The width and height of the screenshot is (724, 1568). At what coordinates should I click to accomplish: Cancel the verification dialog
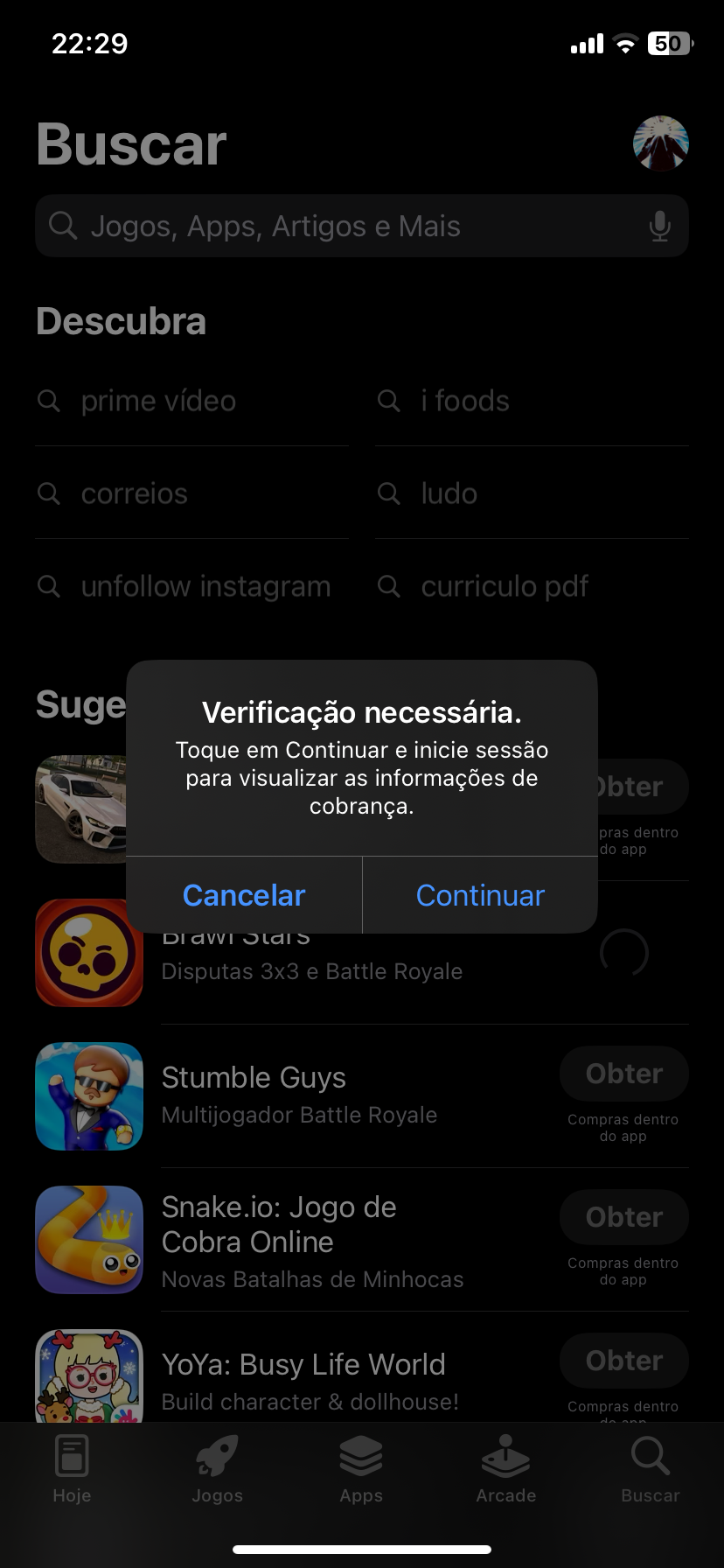(x=244, y=895)
